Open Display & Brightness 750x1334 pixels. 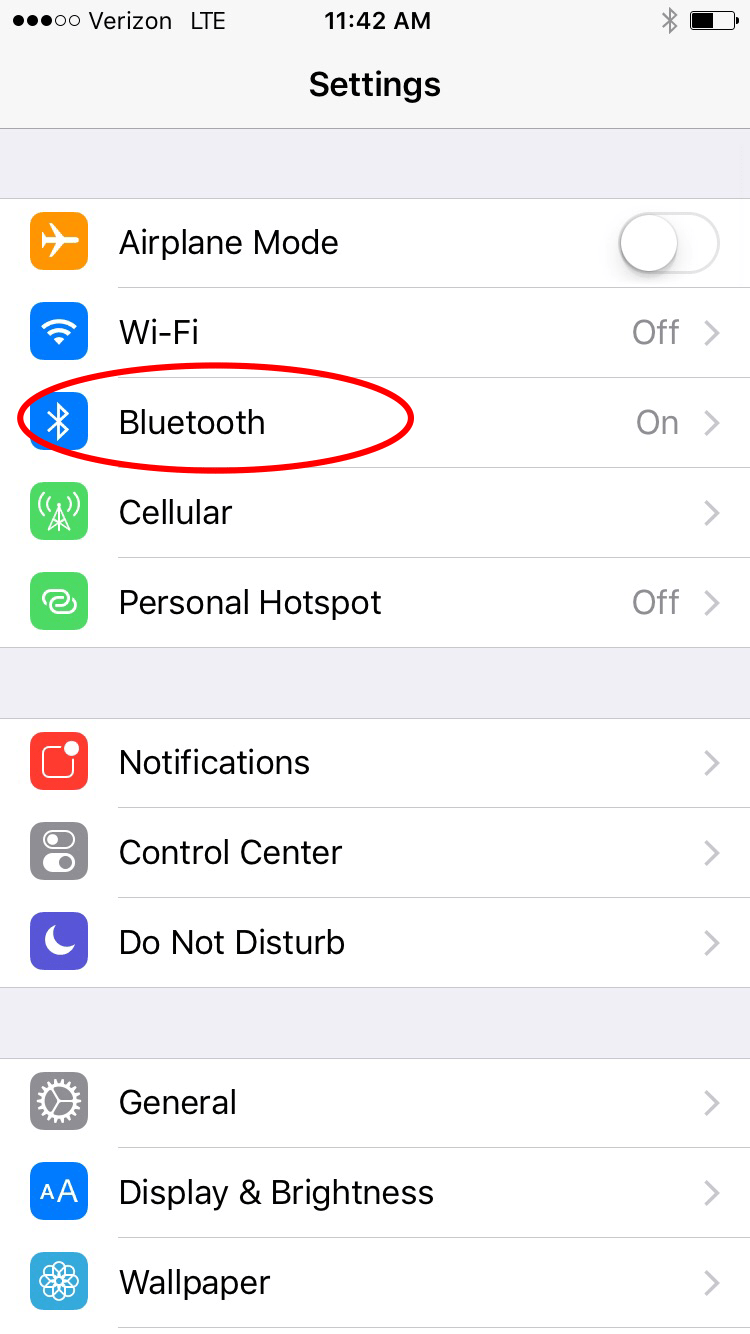[x=375, y=1193]
